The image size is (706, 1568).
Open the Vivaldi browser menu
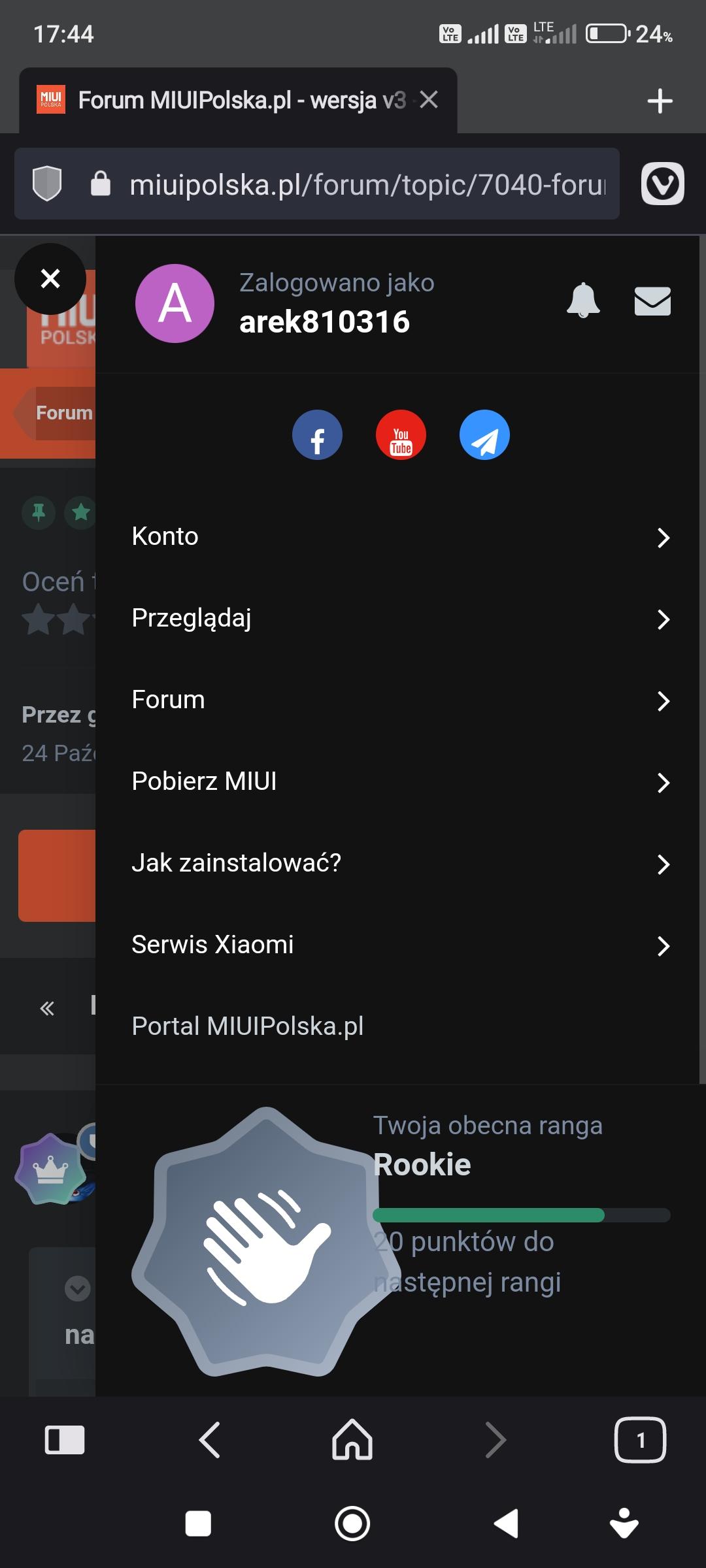(663, 184)
